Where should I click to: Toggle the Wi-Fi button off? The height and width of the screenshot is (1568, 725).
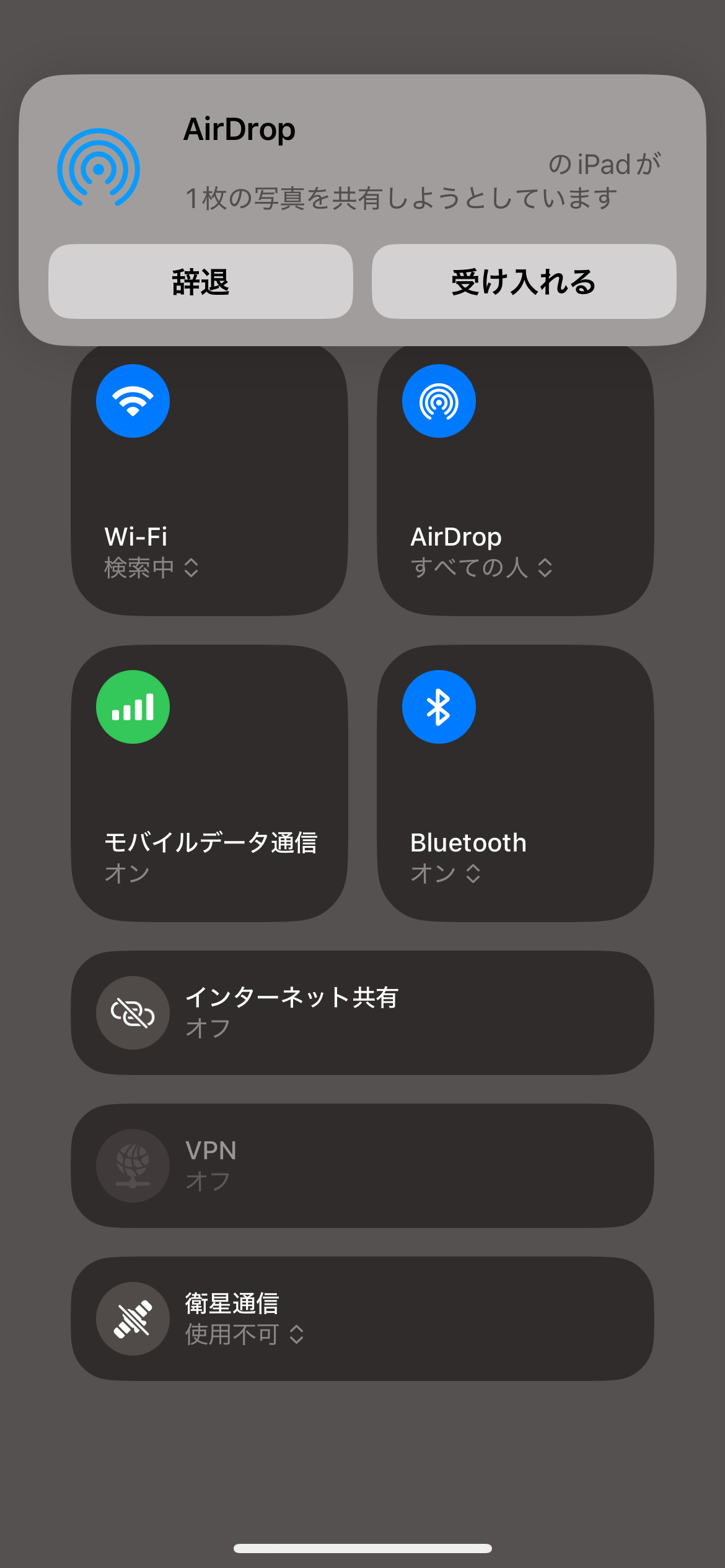click(x=133, y=401)
